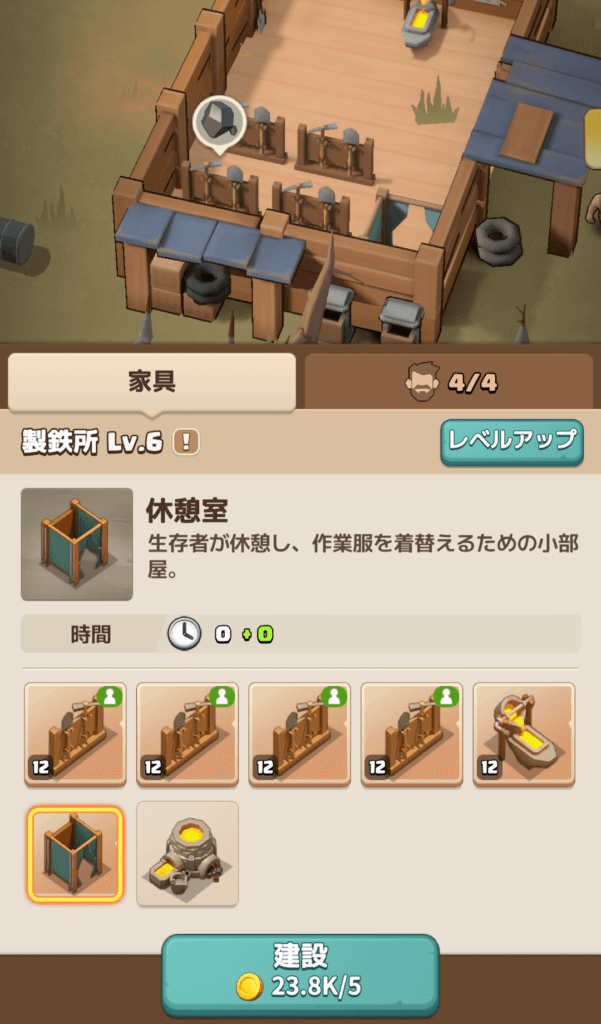Select the 休憩室 cabin furniture tile
Viewport: 601px width, 1024px height.
76,855
